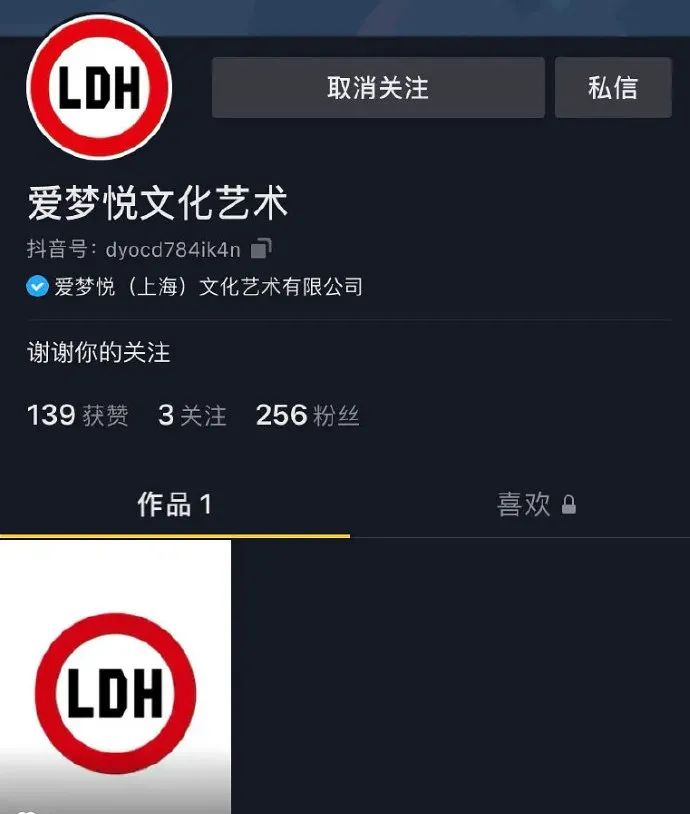View the 3 关注 following list
The height and width of the screenshot is (814, 690).
[192, 415]
